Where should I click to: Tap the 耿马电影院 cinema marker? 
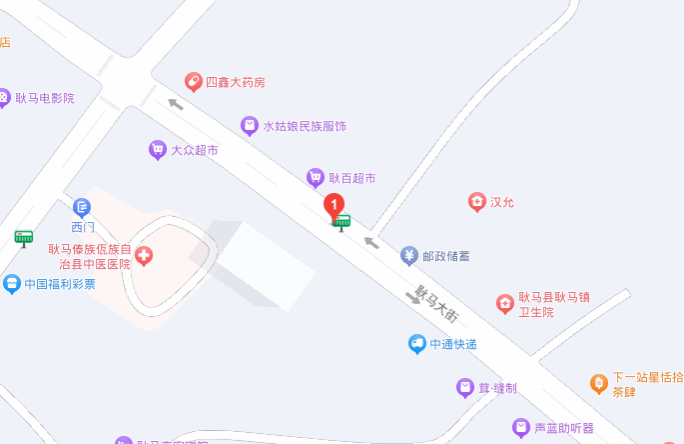coord(4,98)
